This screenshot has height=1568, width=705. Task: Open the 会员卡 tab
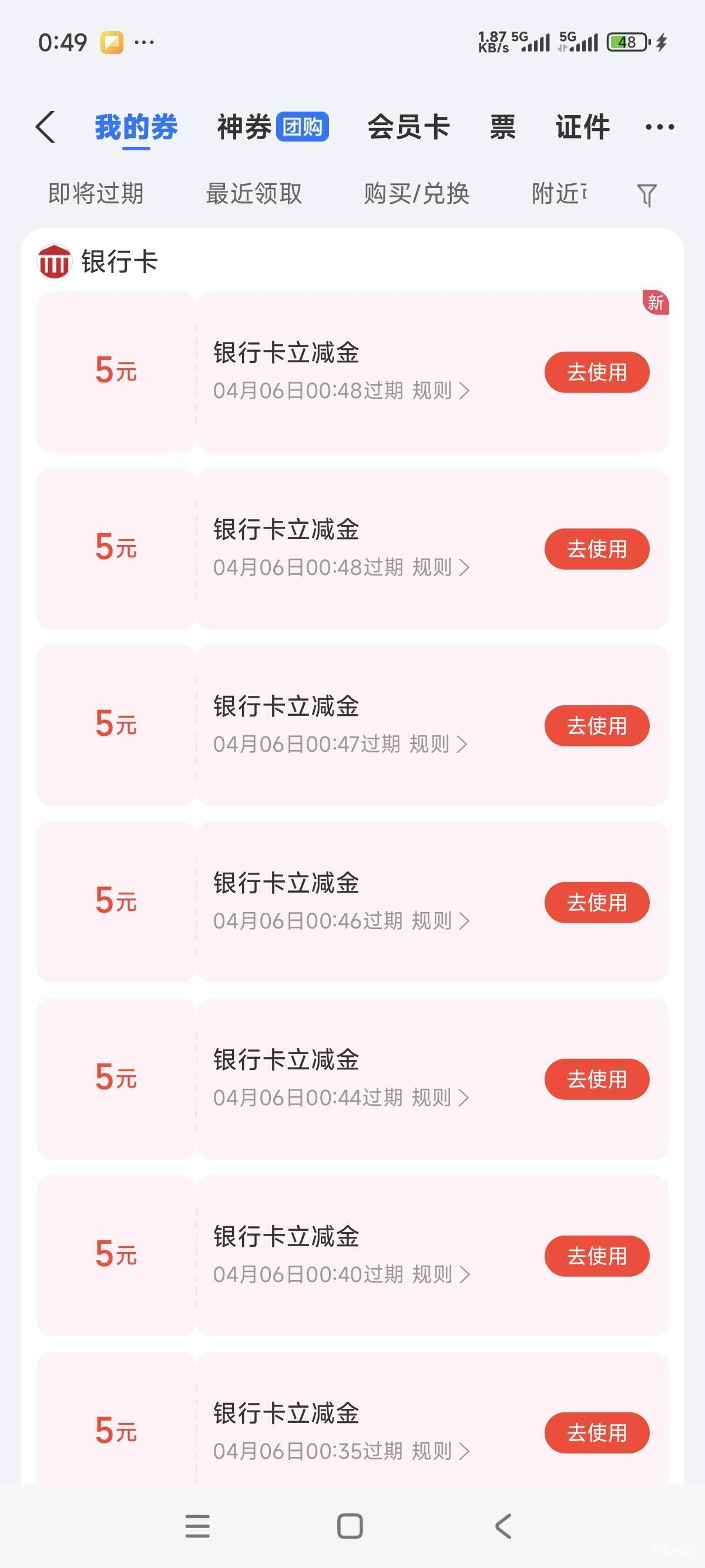(408, 127)
